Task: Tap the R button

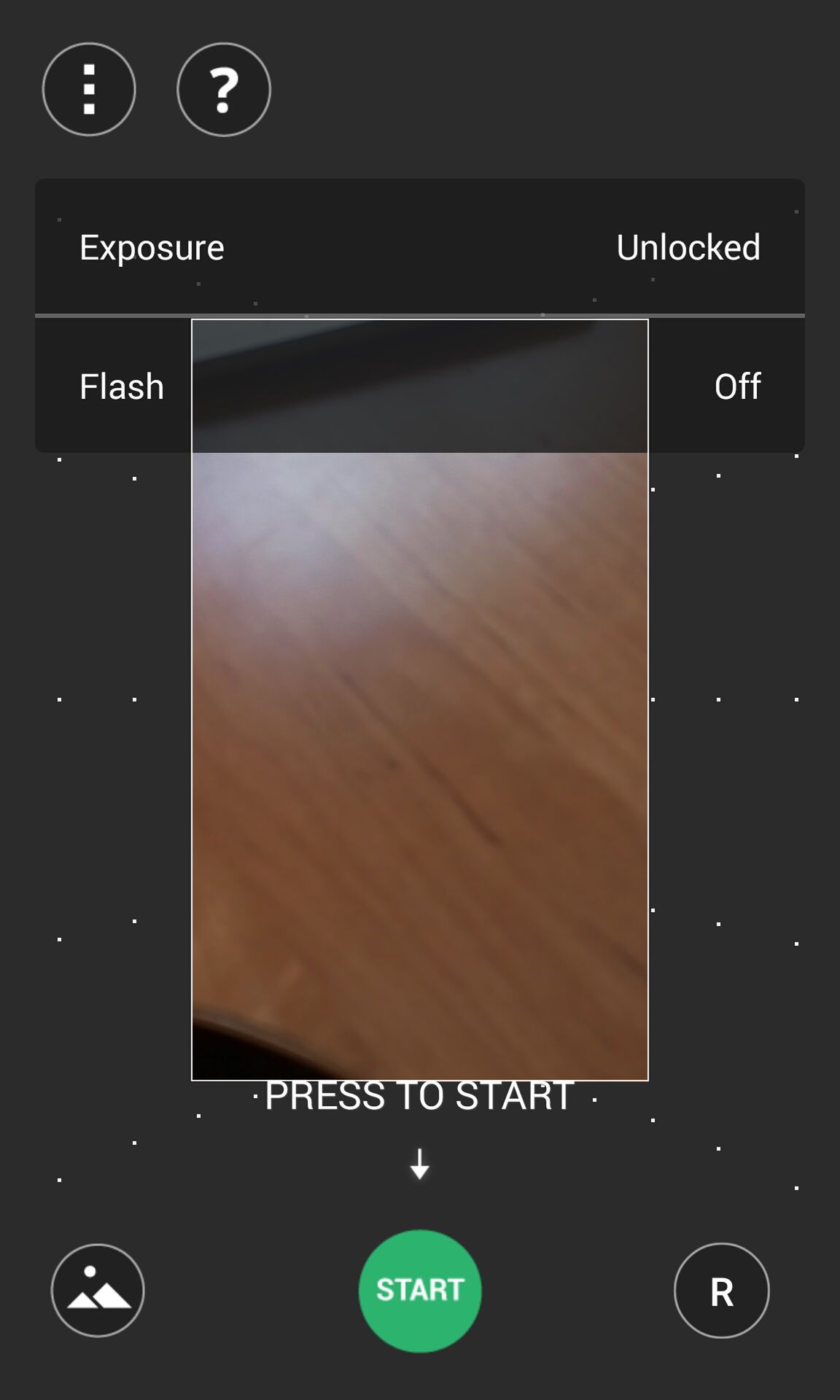Action: 722,1291
